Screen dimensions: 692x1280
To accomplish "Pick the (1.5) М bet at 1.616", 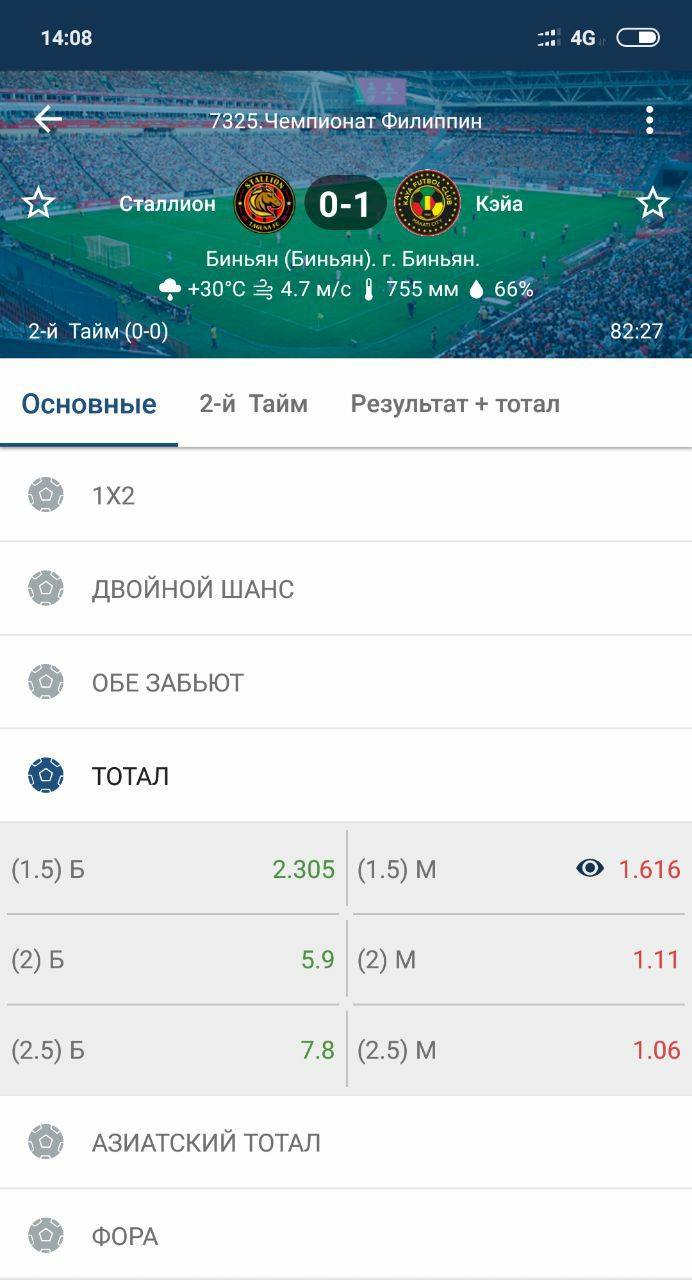I will (x=518, y=869).
